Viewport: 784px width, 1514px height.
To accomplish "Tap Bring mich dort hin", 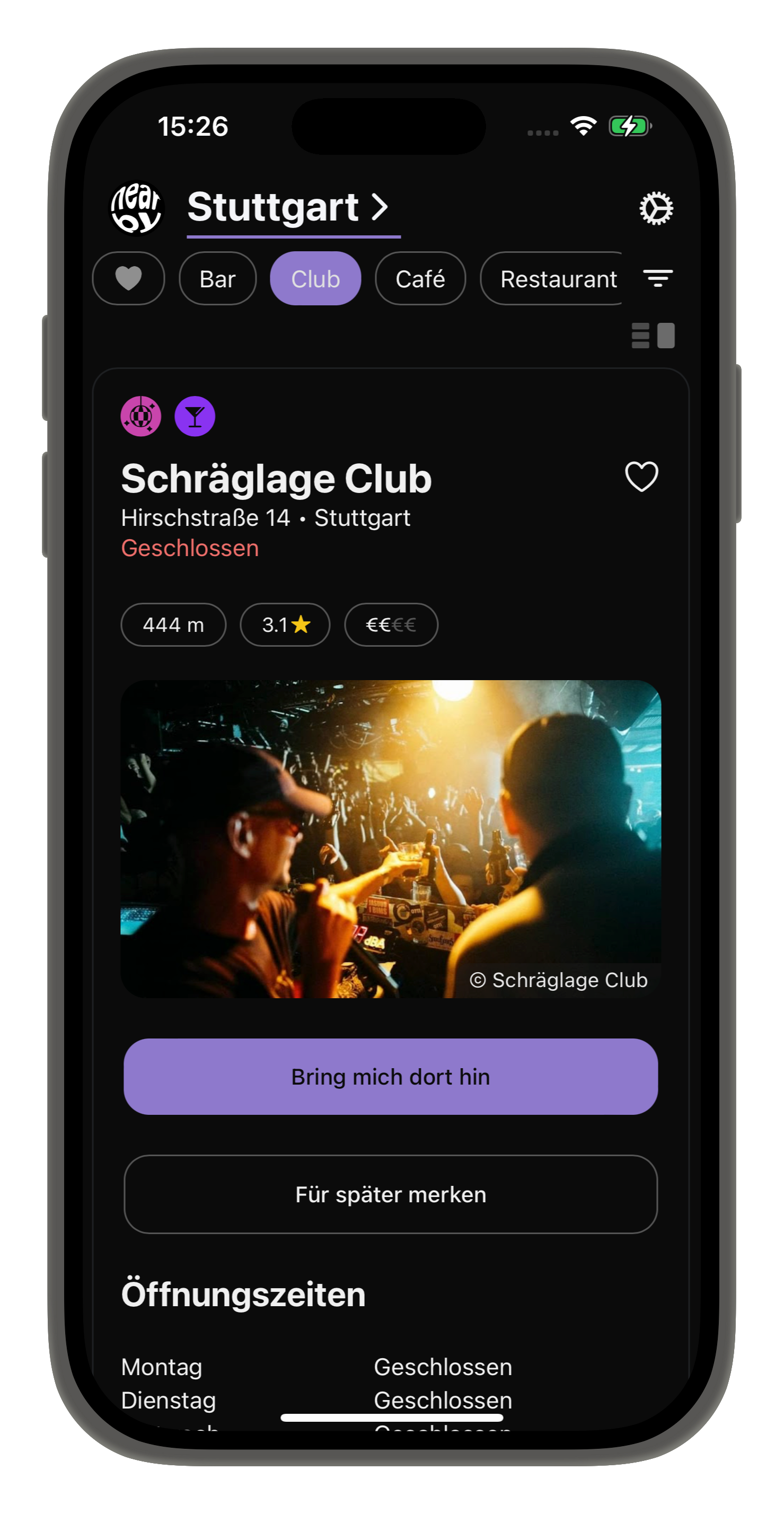I will tap(391, 1077).
